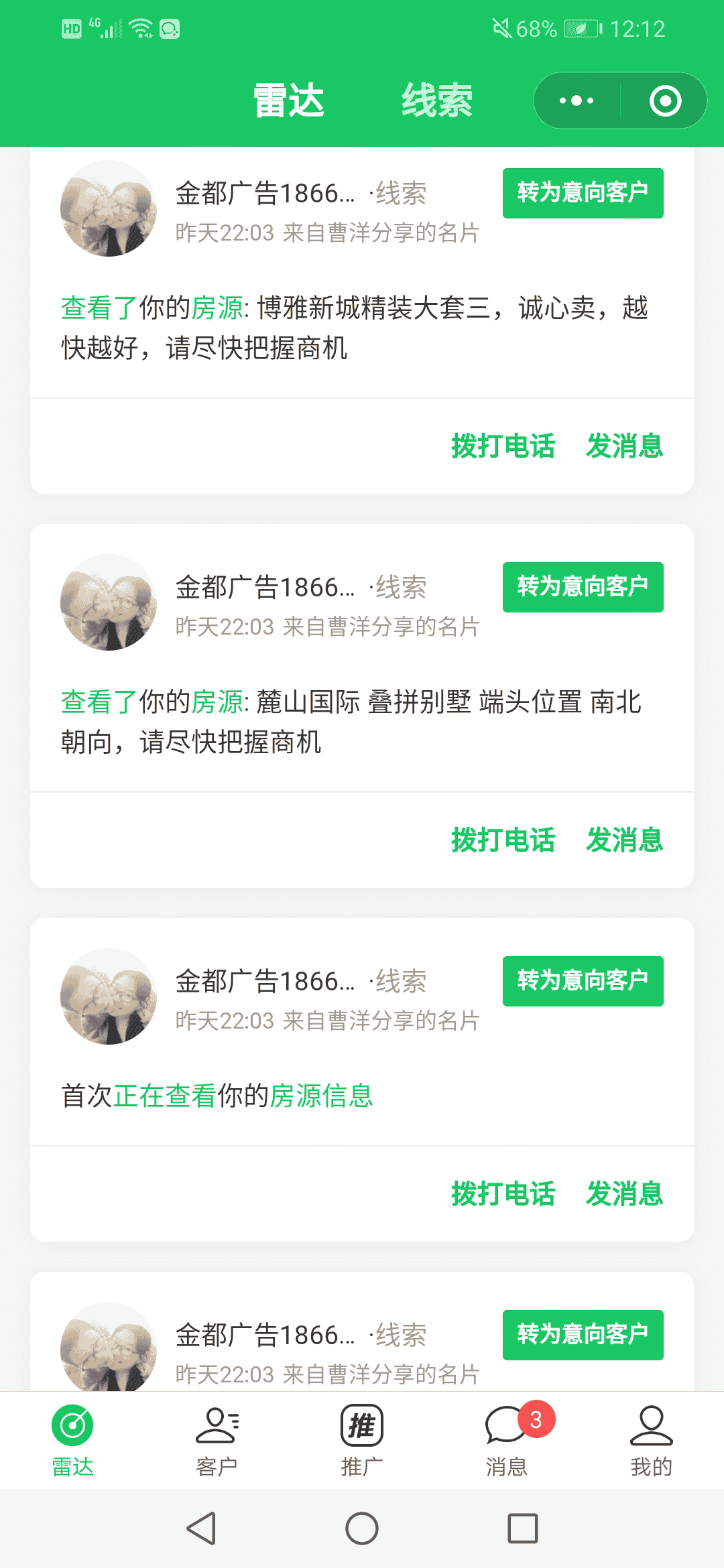Go back using system back button
Image resolution: width=724 pixels, height=1568 pixels.
point(200,1528)
